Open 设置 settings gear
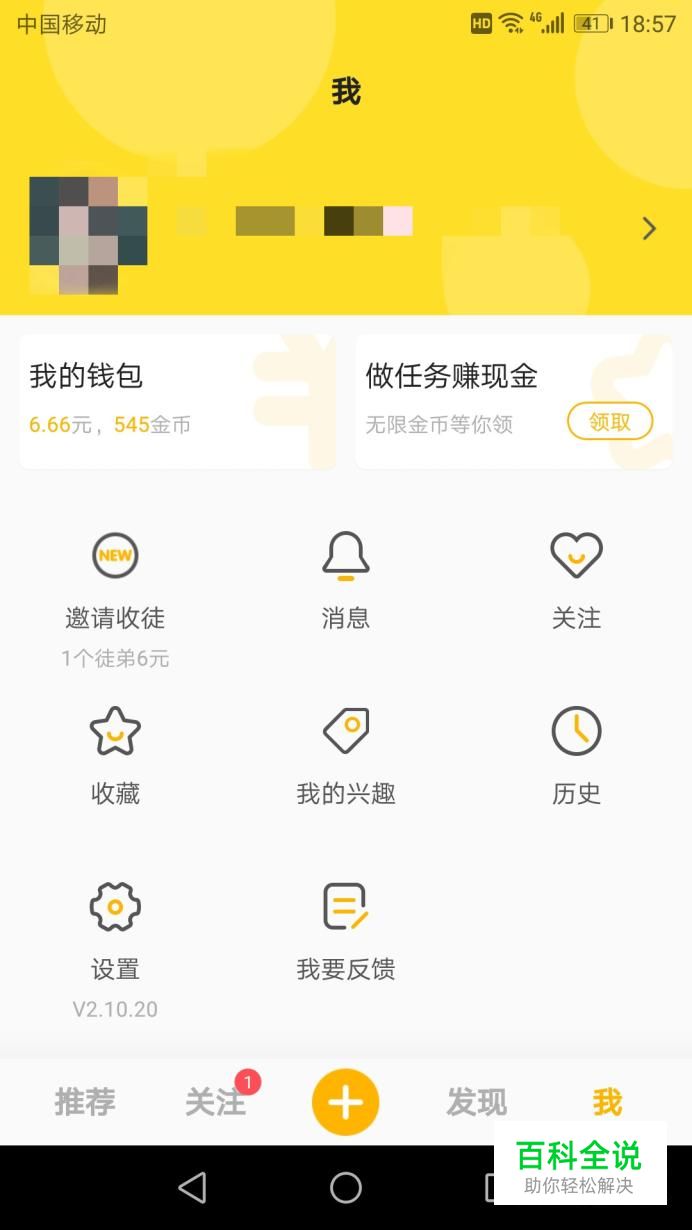692x1230 pixels. click(115, 950)
